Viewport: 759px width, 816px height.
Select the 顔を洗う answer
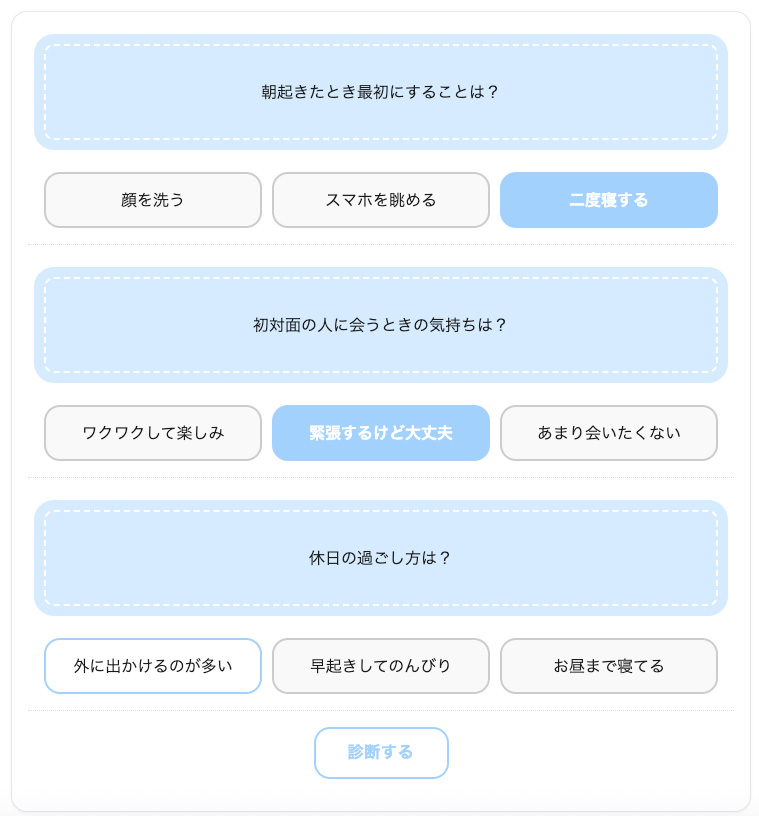click(x=153, y=200)
